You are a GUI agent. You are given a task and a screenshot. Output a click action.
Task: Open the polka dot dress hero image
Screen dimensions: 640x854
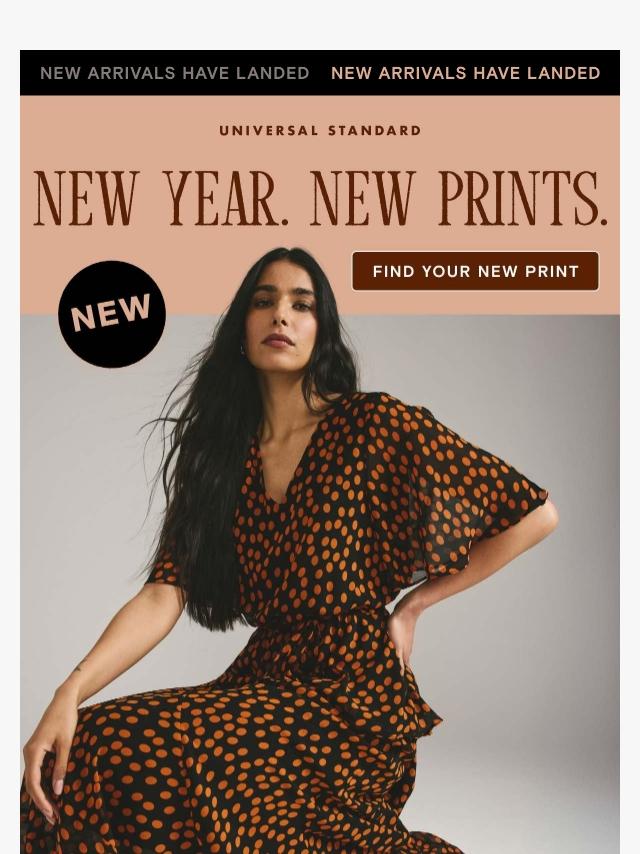click(x=320, y=600)
